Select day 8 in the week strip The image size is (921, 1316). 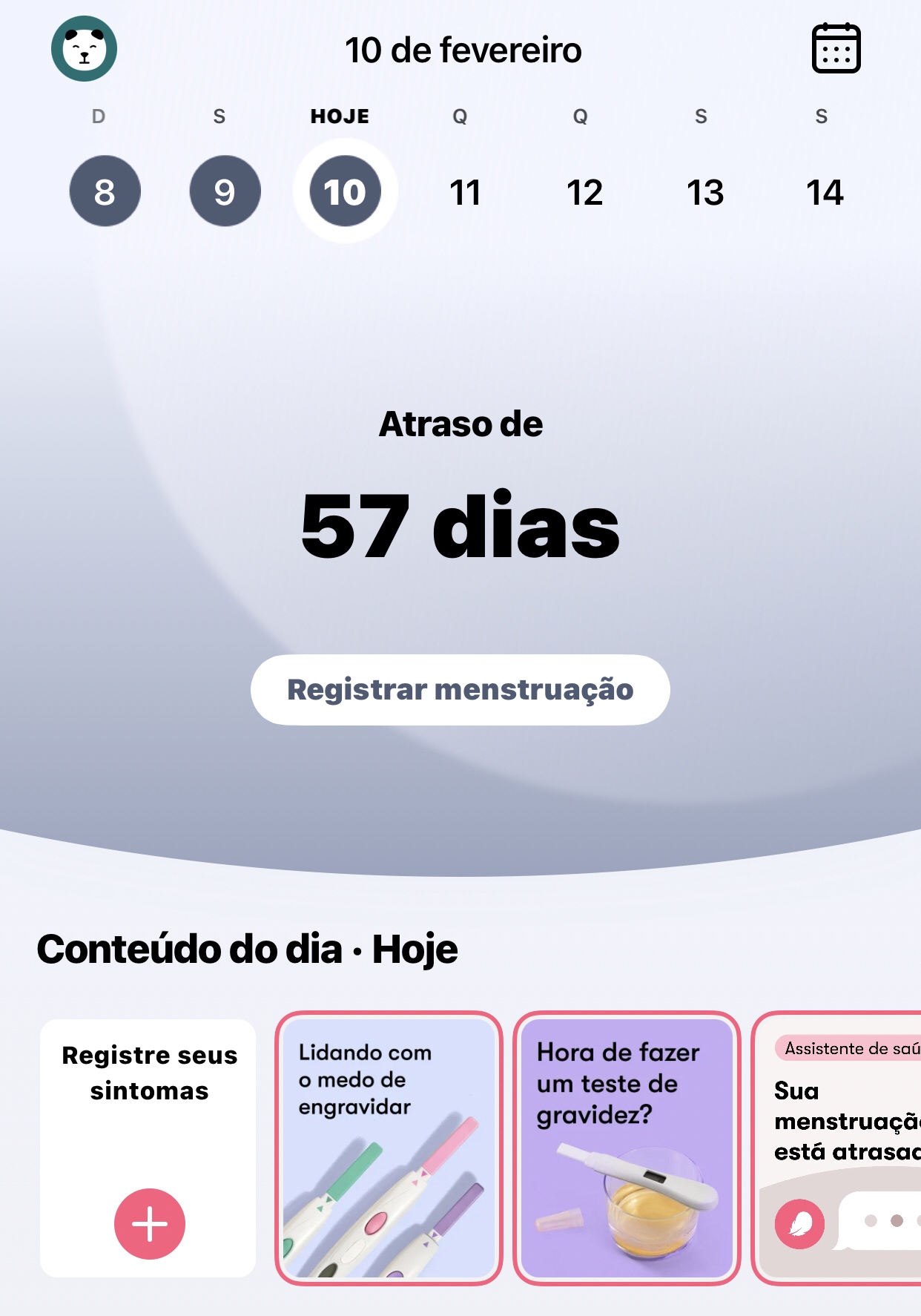pos(105,191)
